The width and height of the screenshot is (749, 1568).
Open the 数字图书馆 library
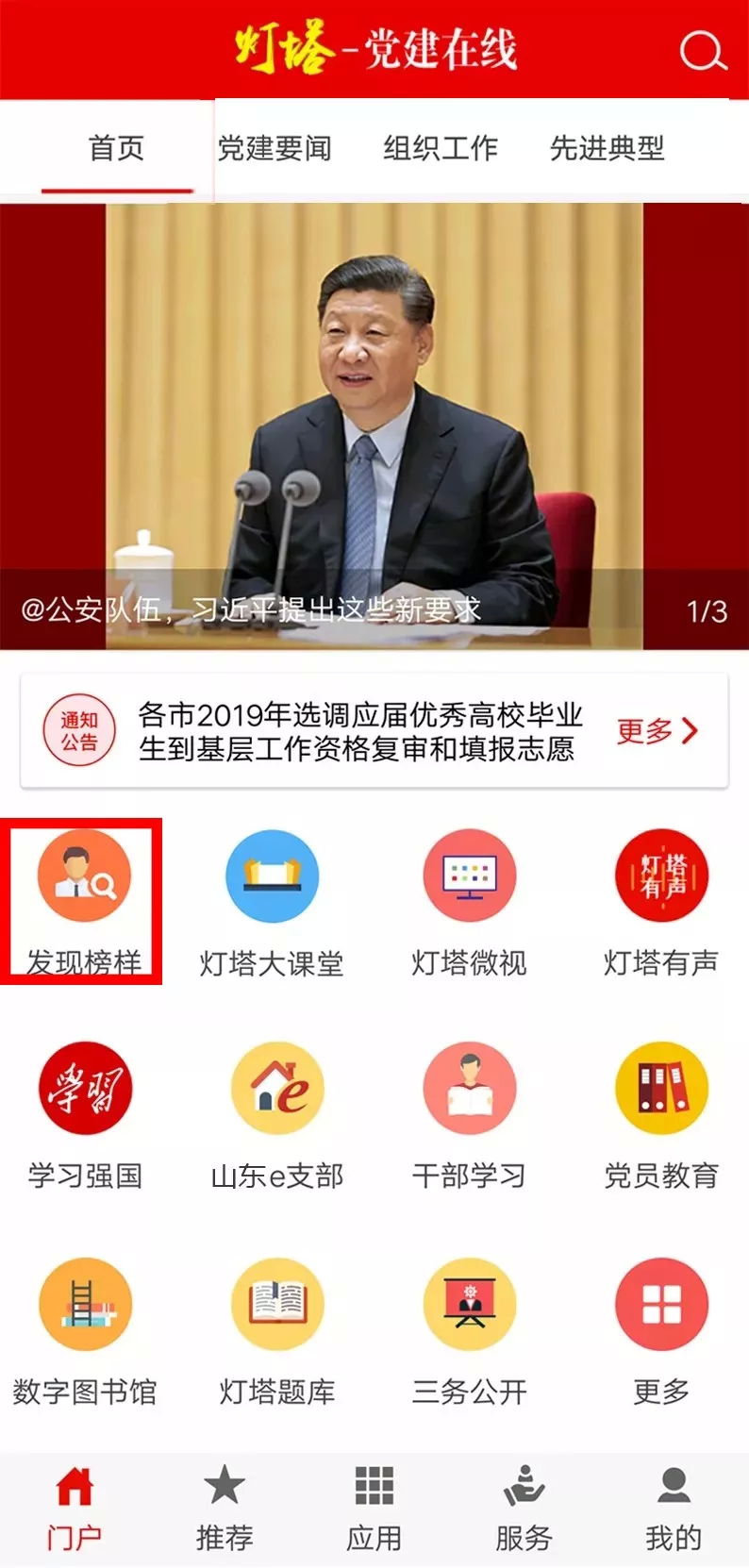click(x=85, y=1332)
